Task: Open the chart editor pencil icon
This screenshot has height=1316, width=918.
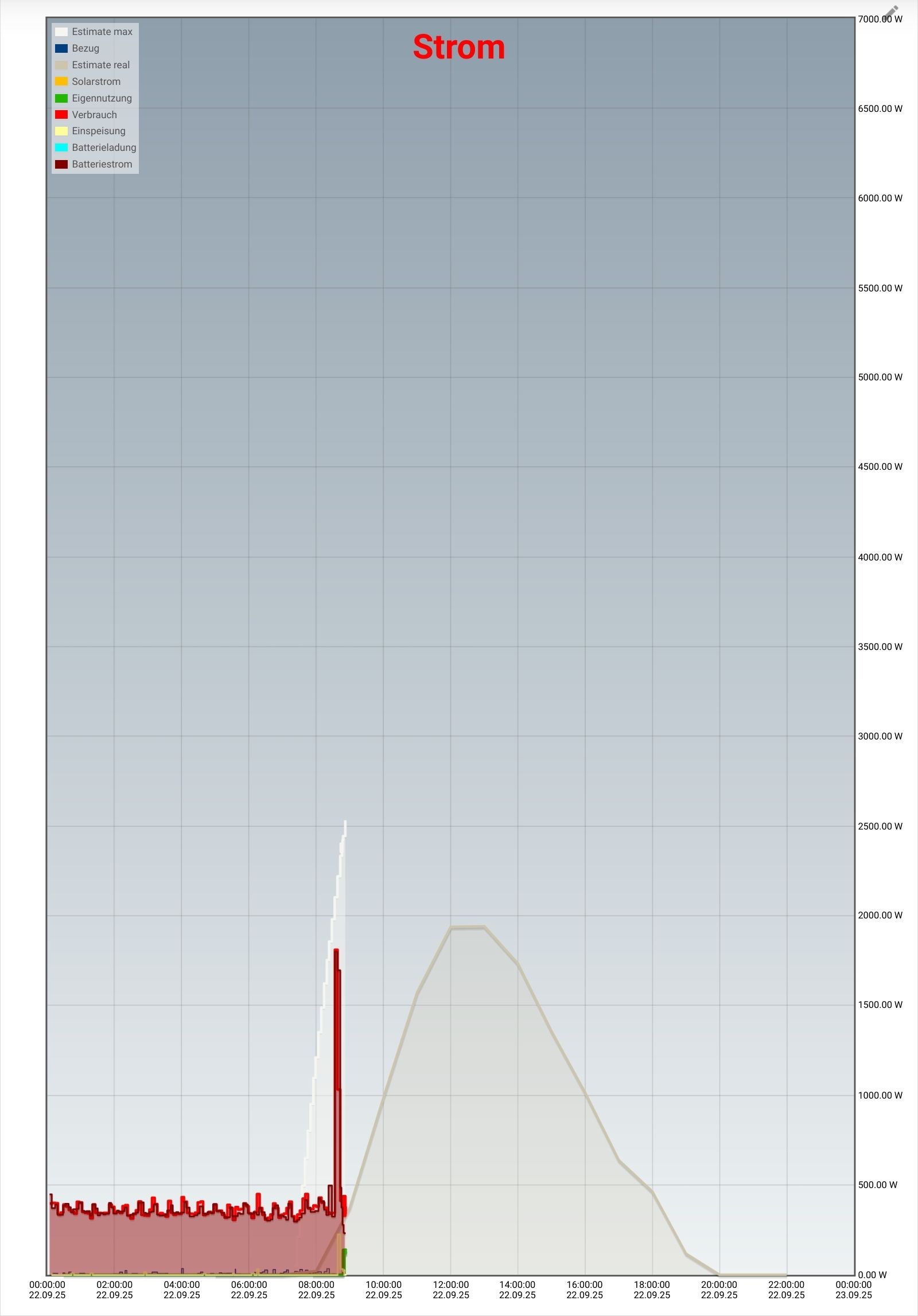Action: pyautogui.click(x=890, y=13)
